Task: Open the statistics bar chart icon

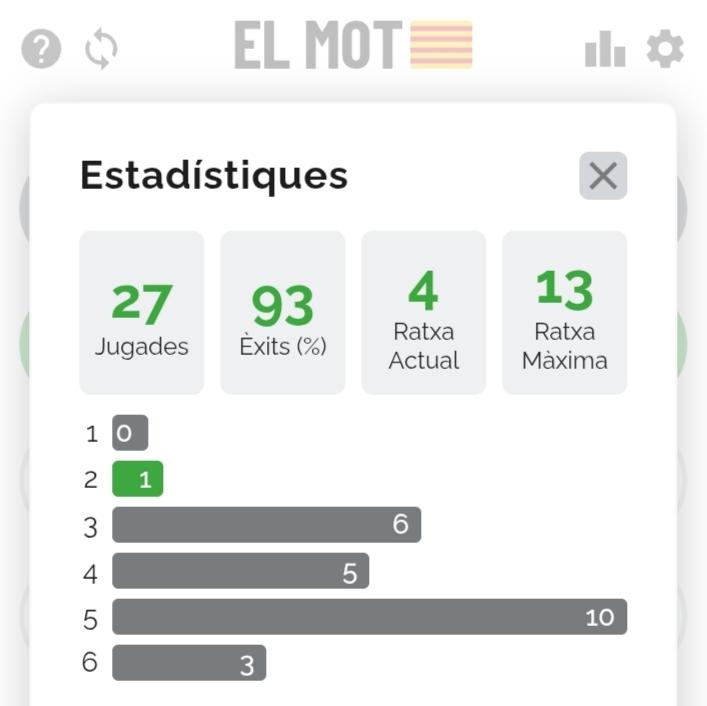Action: pyautogui.click(x=605, y=48)
